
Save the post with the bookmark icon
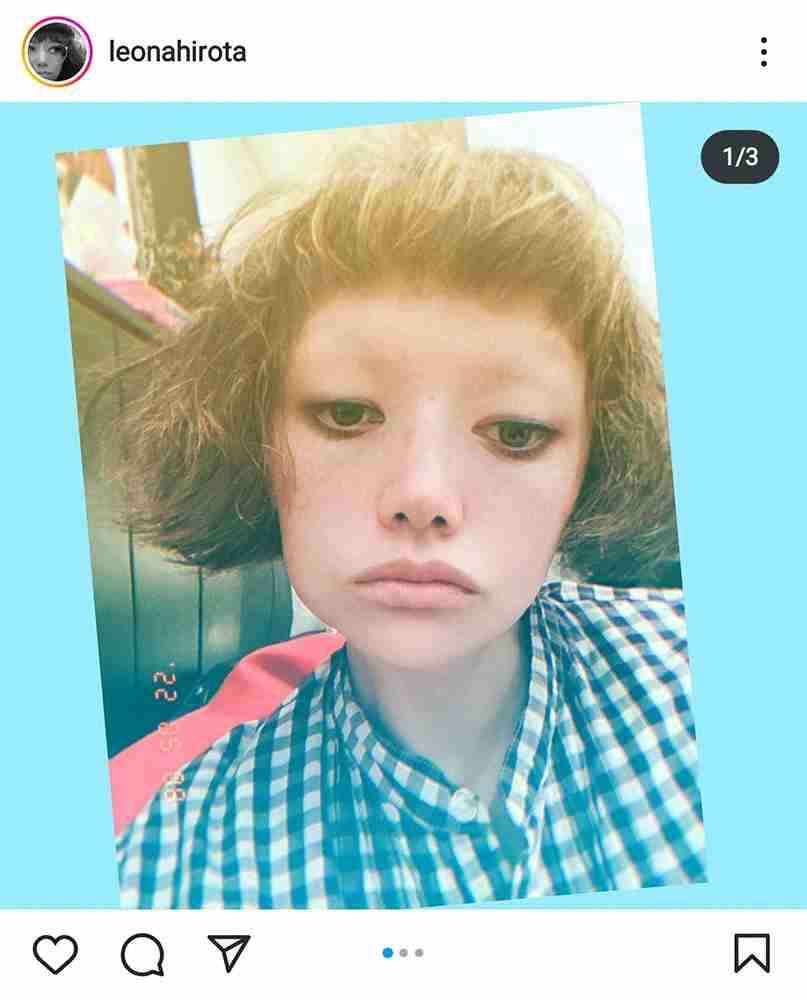click(751, 953)
